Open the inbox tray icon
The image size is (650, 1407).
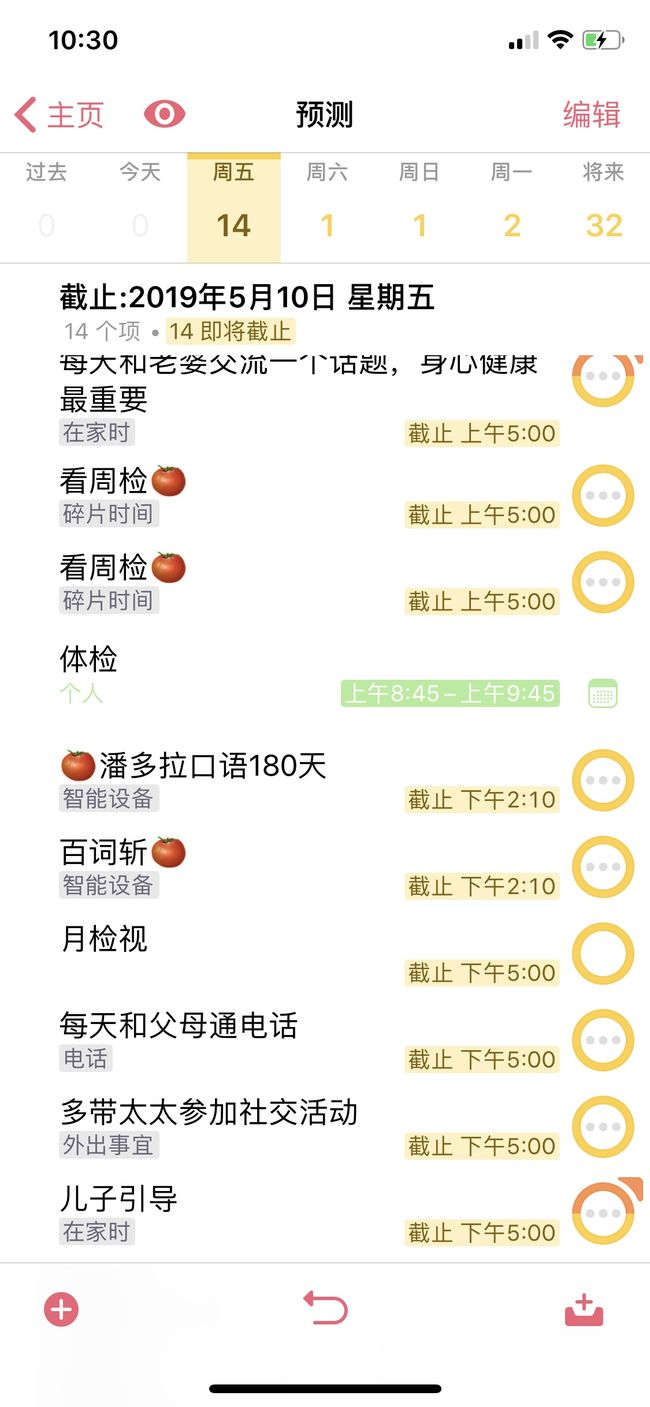coord(584,1309)
